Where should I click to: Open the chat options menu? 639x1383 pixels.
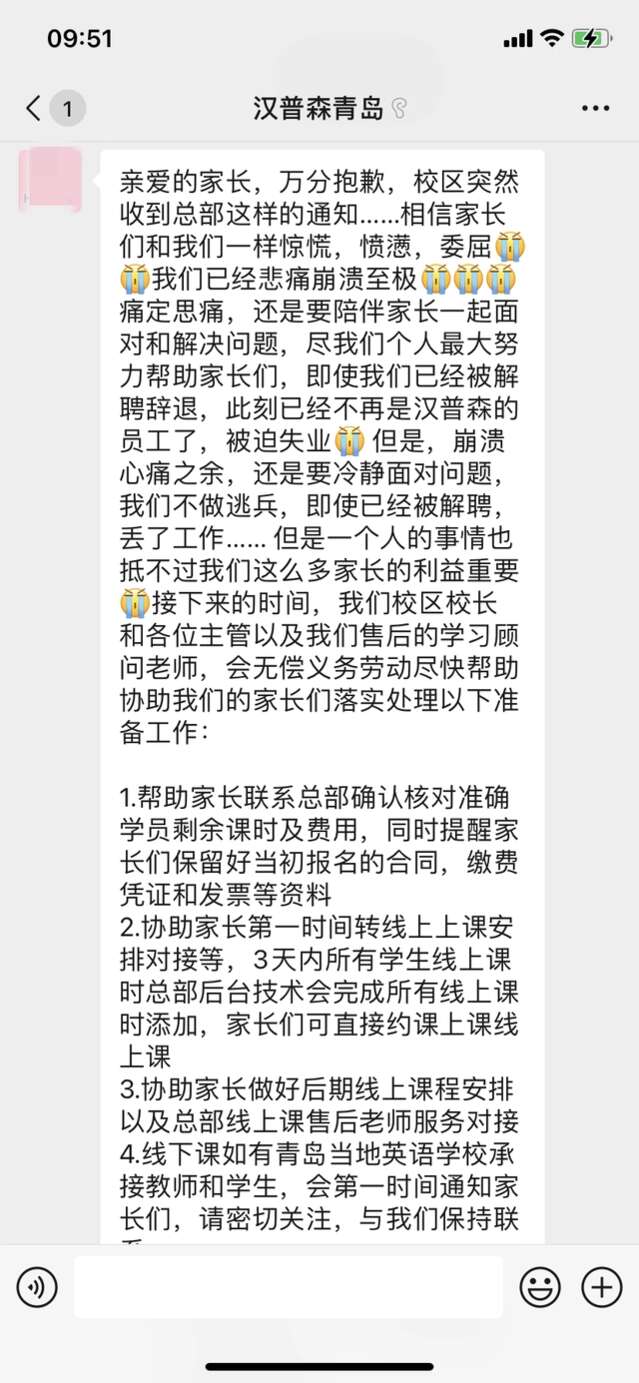[596, 108]
